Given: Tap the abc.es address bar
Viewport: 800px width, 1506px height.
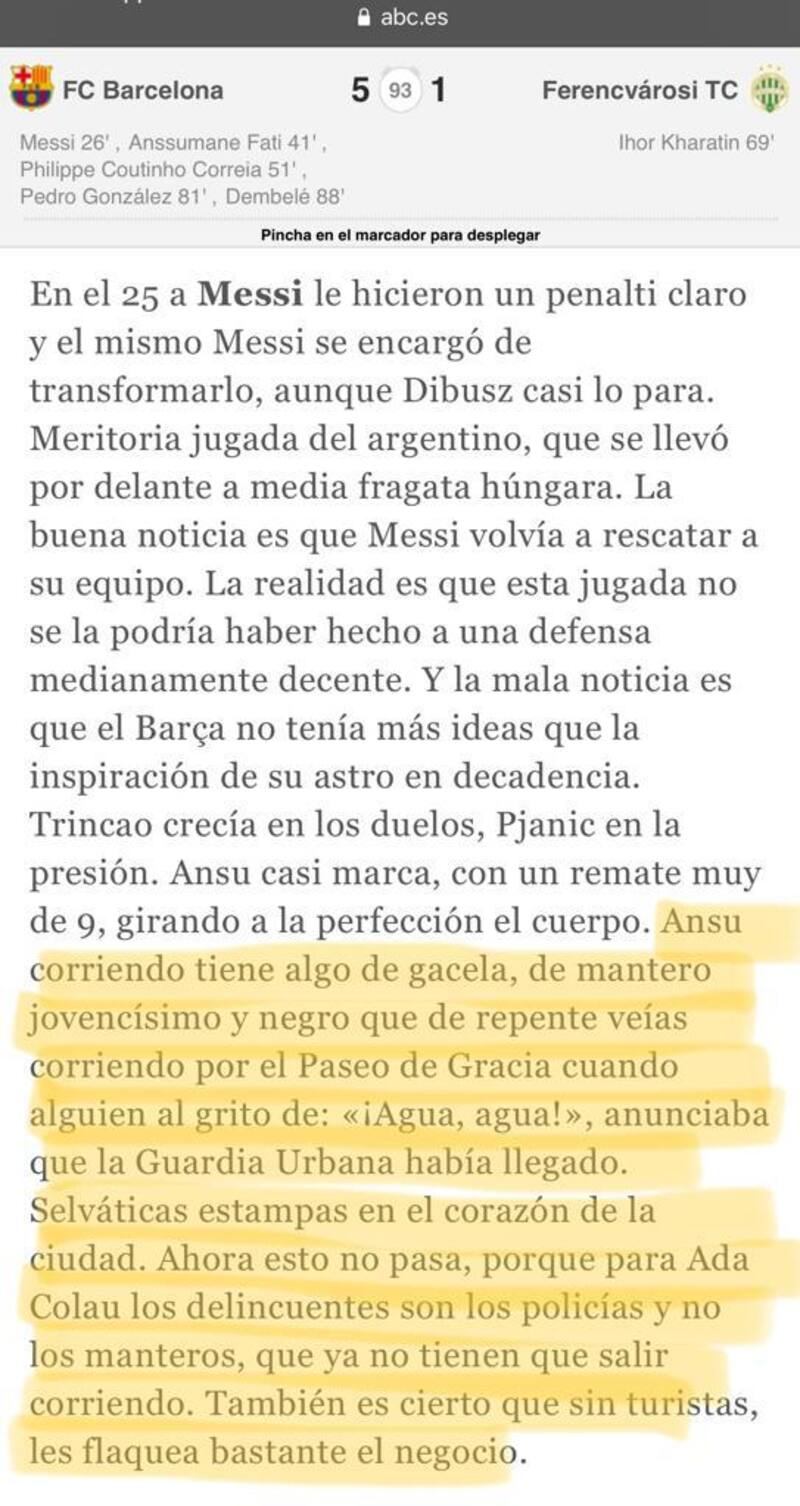Looking at the screenshot, I should pos(403,17).
